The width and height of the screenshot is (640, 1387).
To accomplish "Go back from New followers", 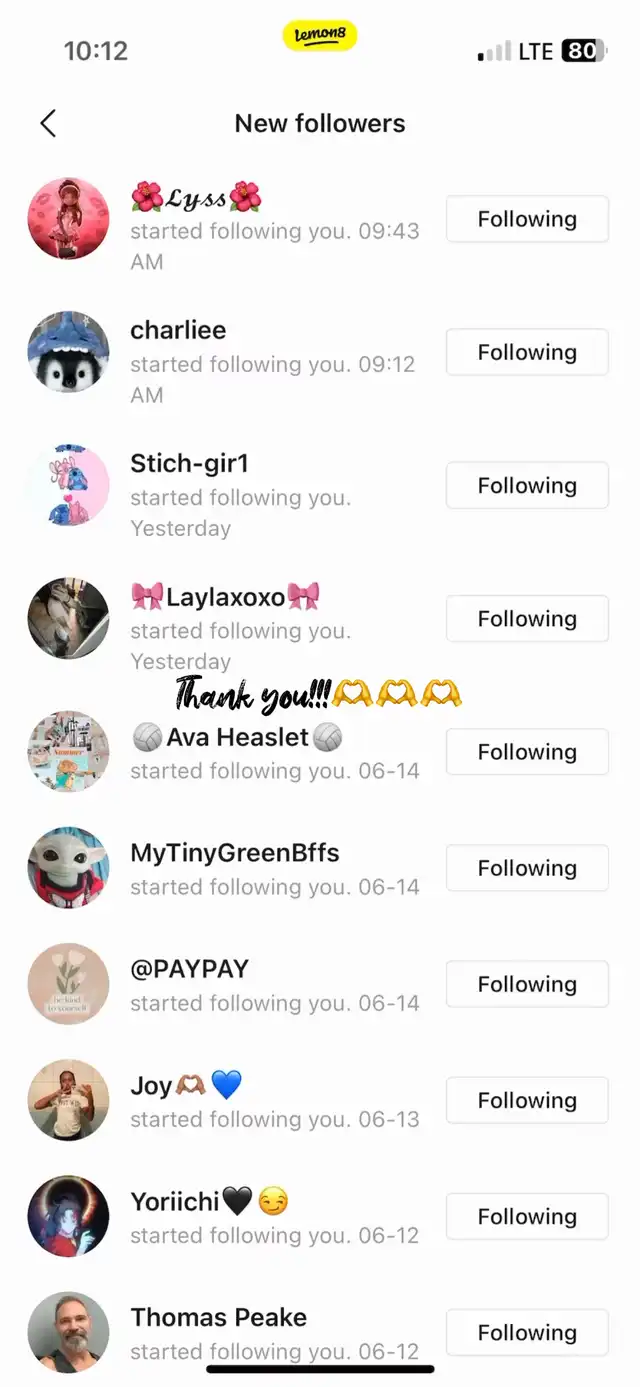I will 47,123.
